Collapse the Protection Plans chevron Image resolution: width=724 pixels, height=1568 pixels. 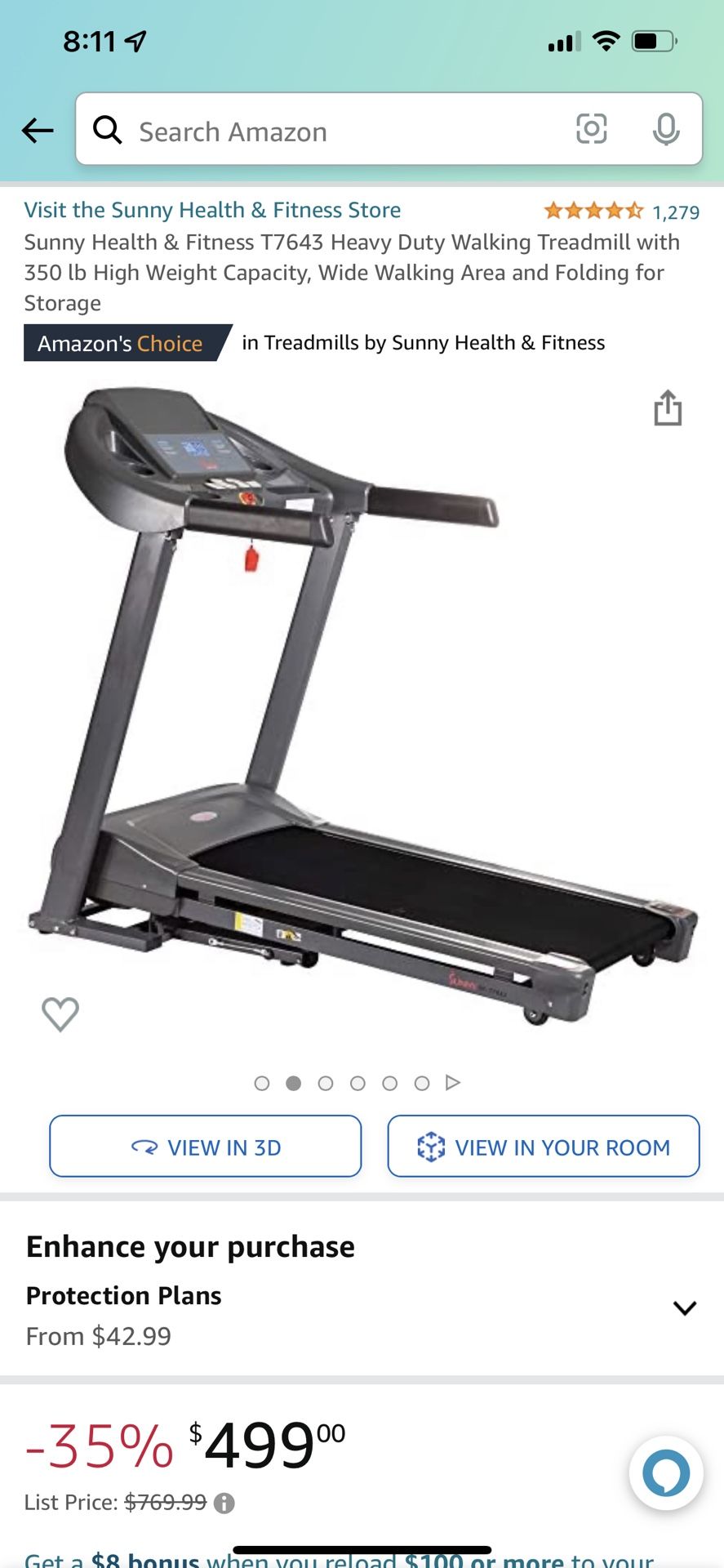[684, 1307]
